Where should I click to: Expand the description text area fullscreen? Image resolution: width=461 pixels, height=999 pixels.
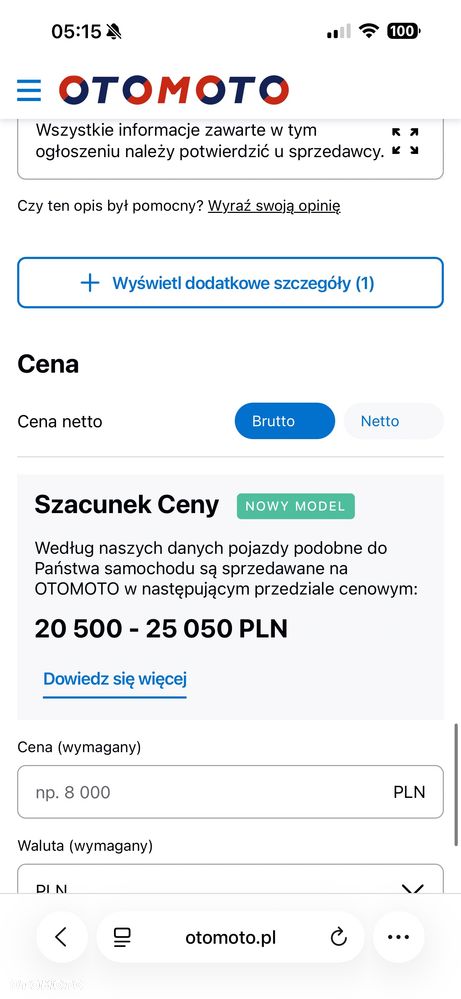[405, 141]
